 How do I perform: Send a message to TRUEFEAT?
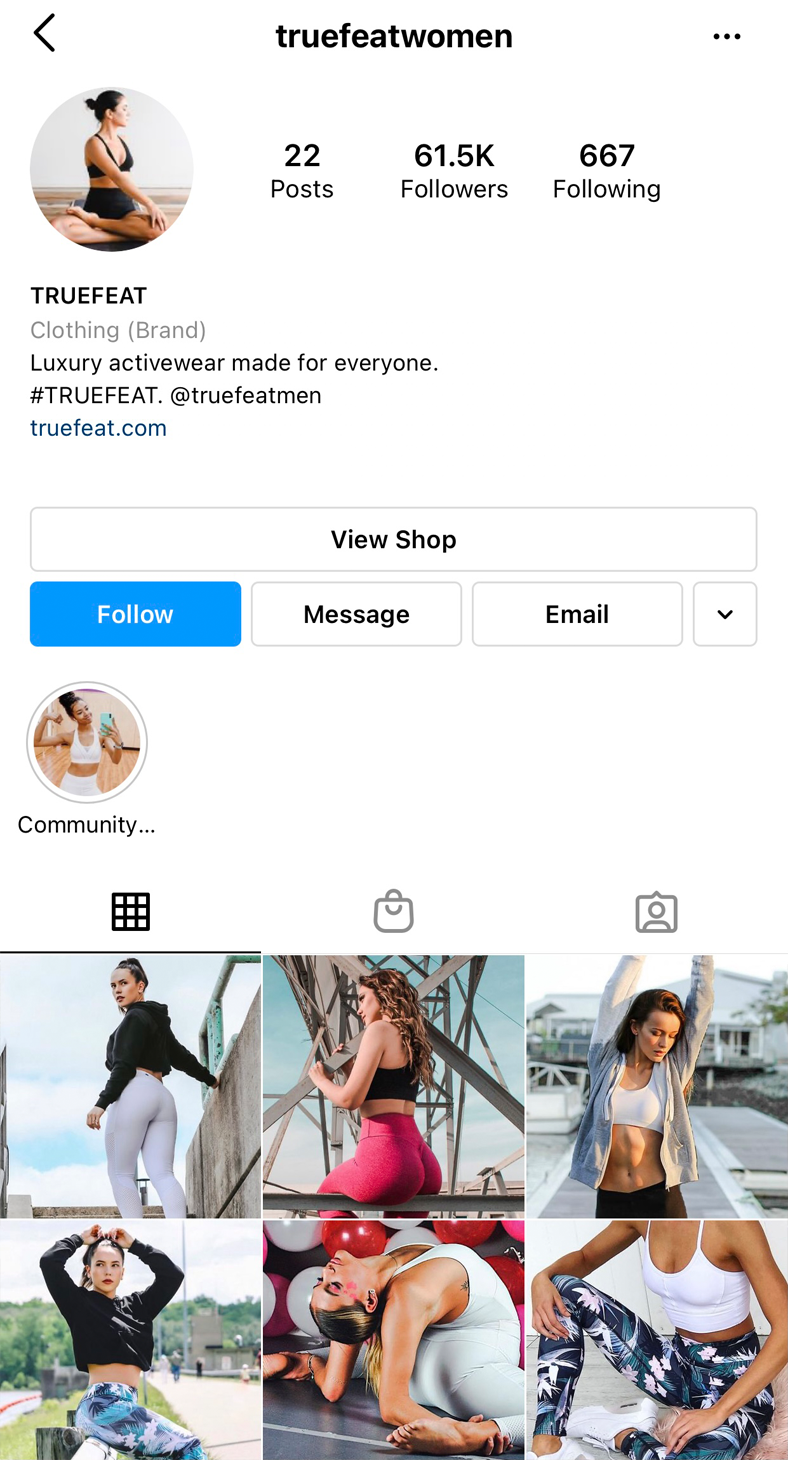coord(356,614)
